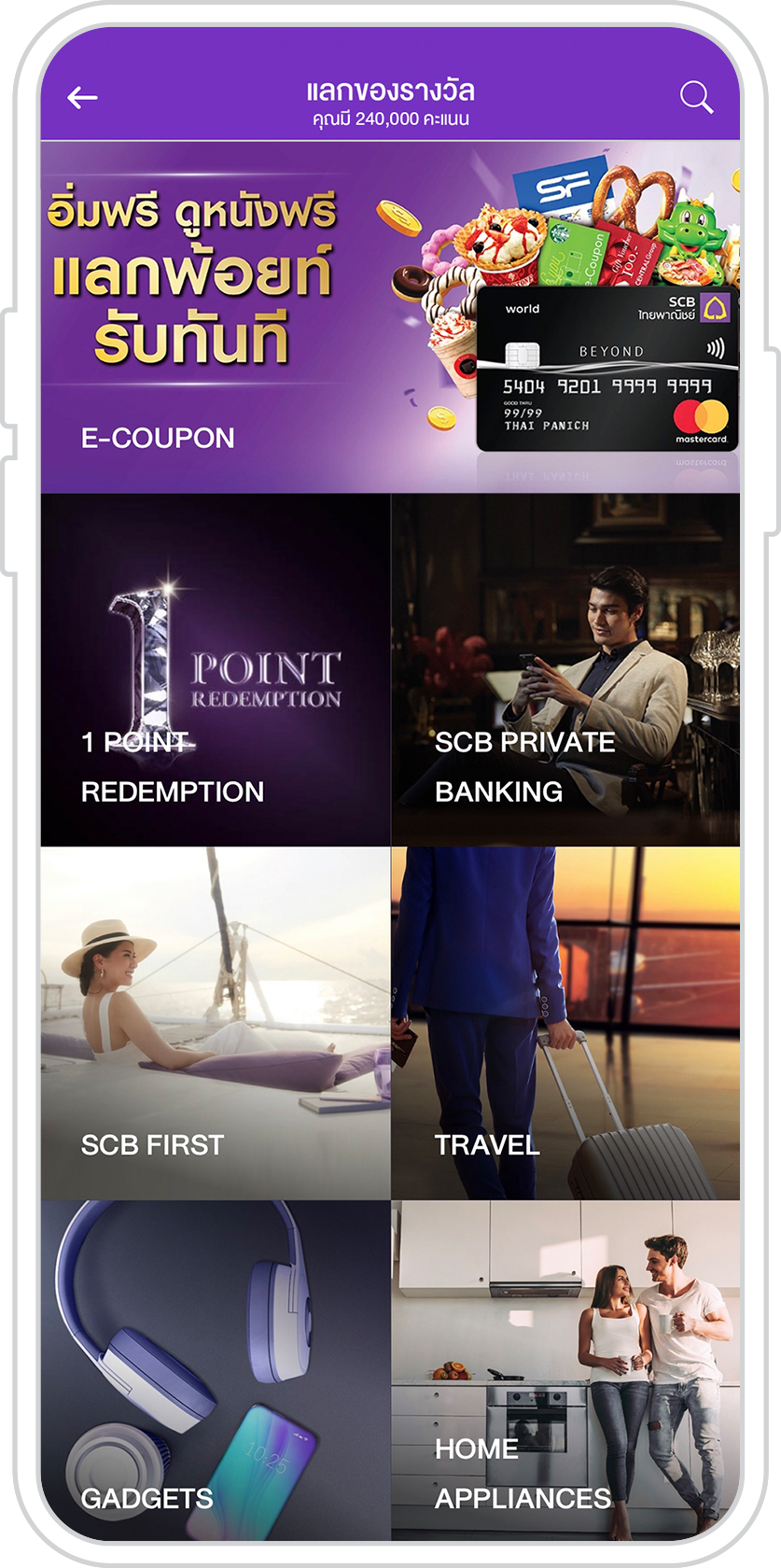Go back using the arrow icon

pyautogui.click(x=82, y=97)
